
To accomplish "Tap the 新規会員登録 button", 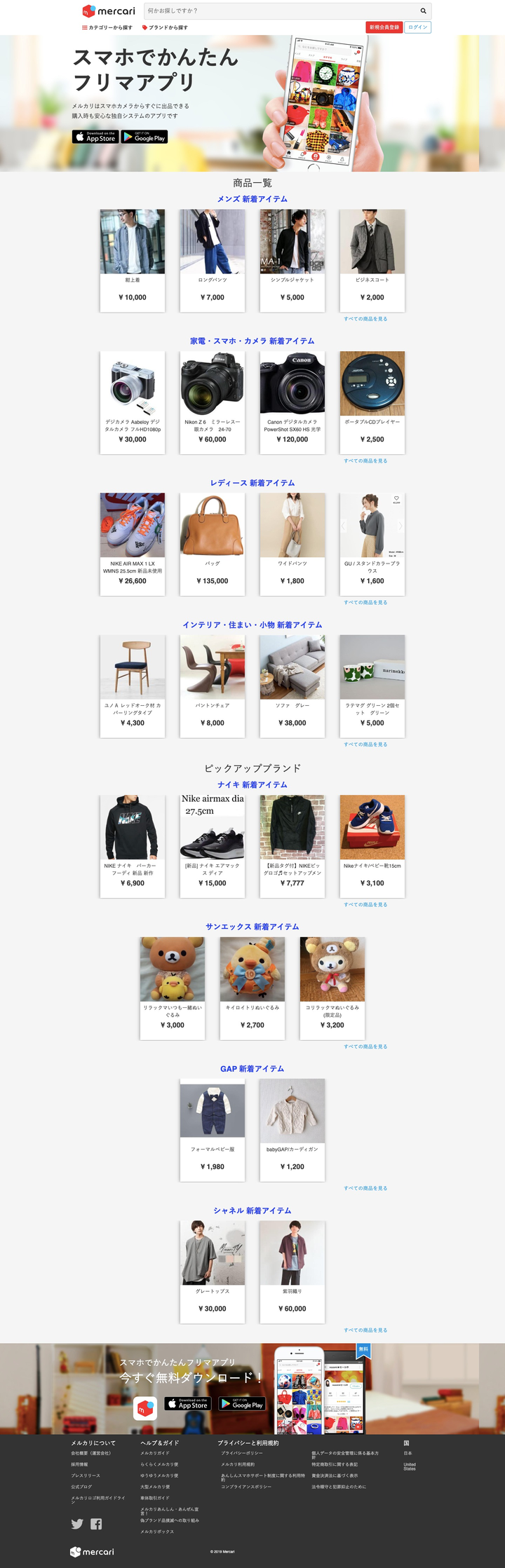I will [x=384, y=27].
